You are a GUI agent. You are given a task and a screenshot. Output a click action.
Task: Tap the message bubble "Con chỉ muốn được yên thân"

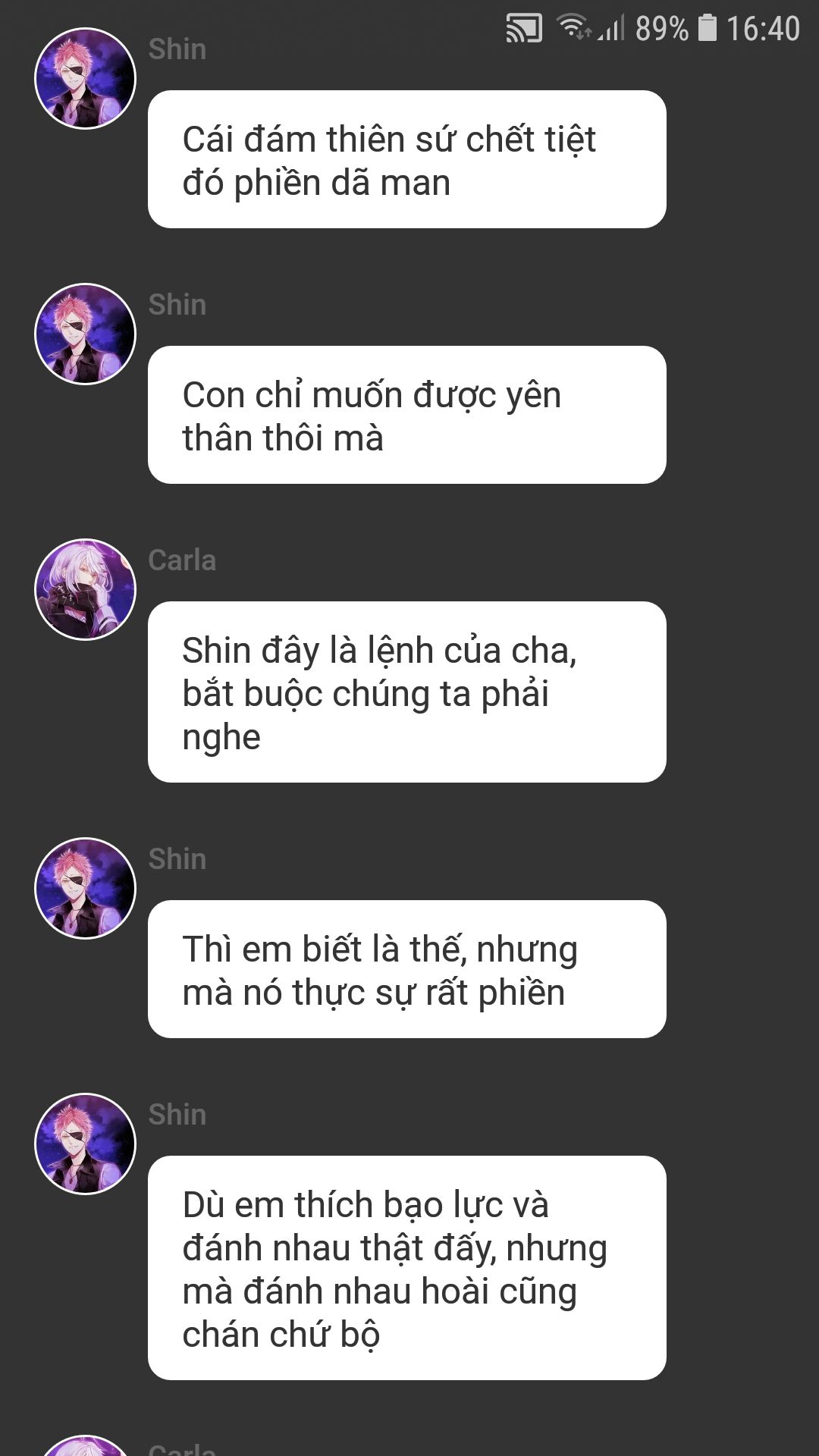click(407, 415)
